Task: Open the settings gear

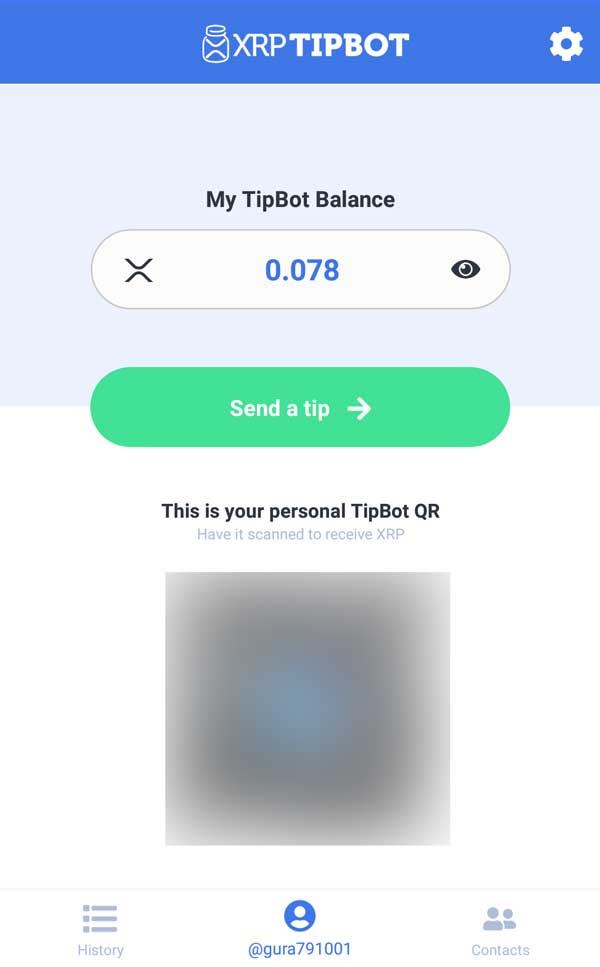Action: point(566,44)
